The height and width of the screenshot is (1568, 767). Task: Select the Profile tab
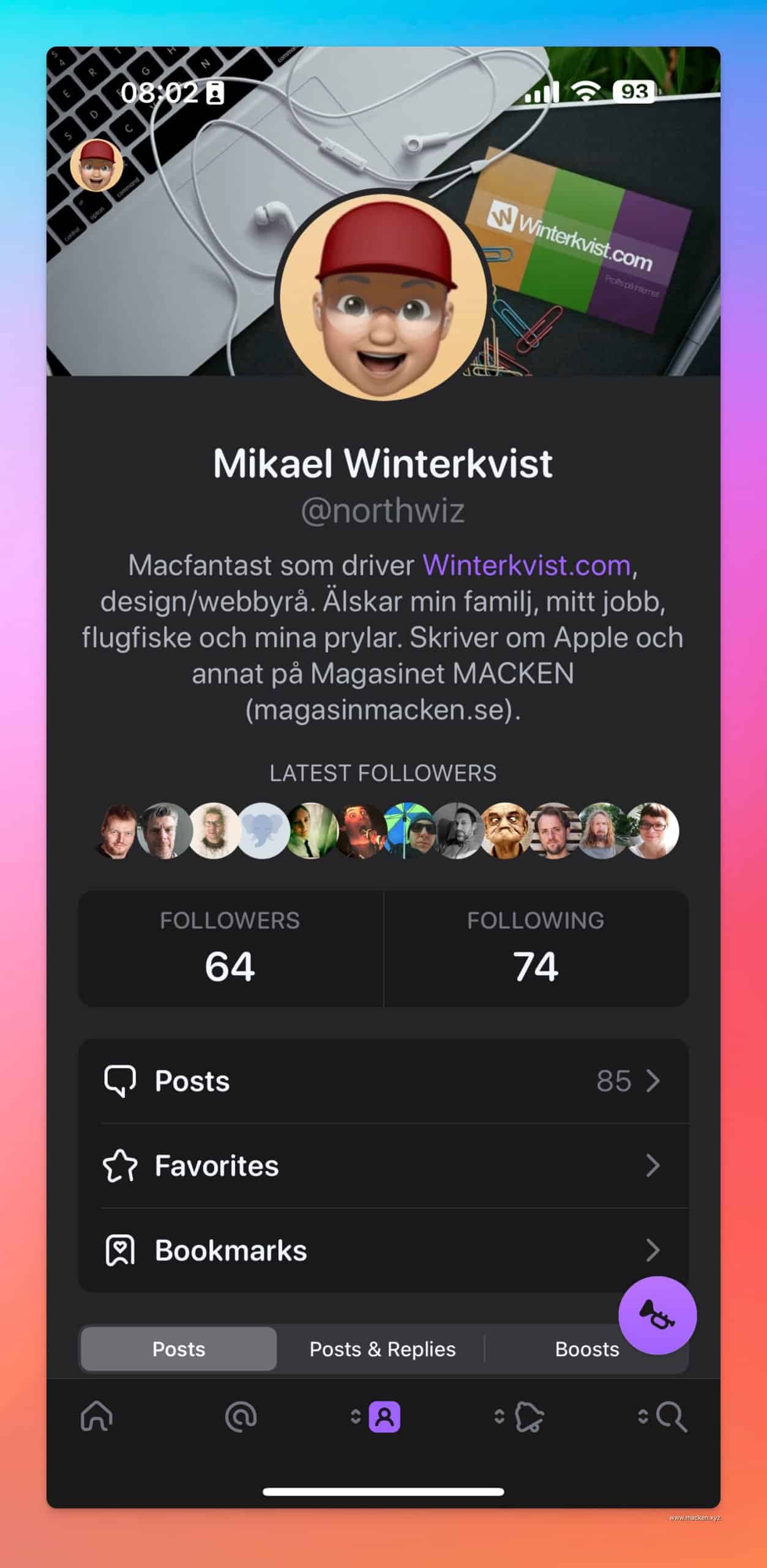click(384, 1417)
